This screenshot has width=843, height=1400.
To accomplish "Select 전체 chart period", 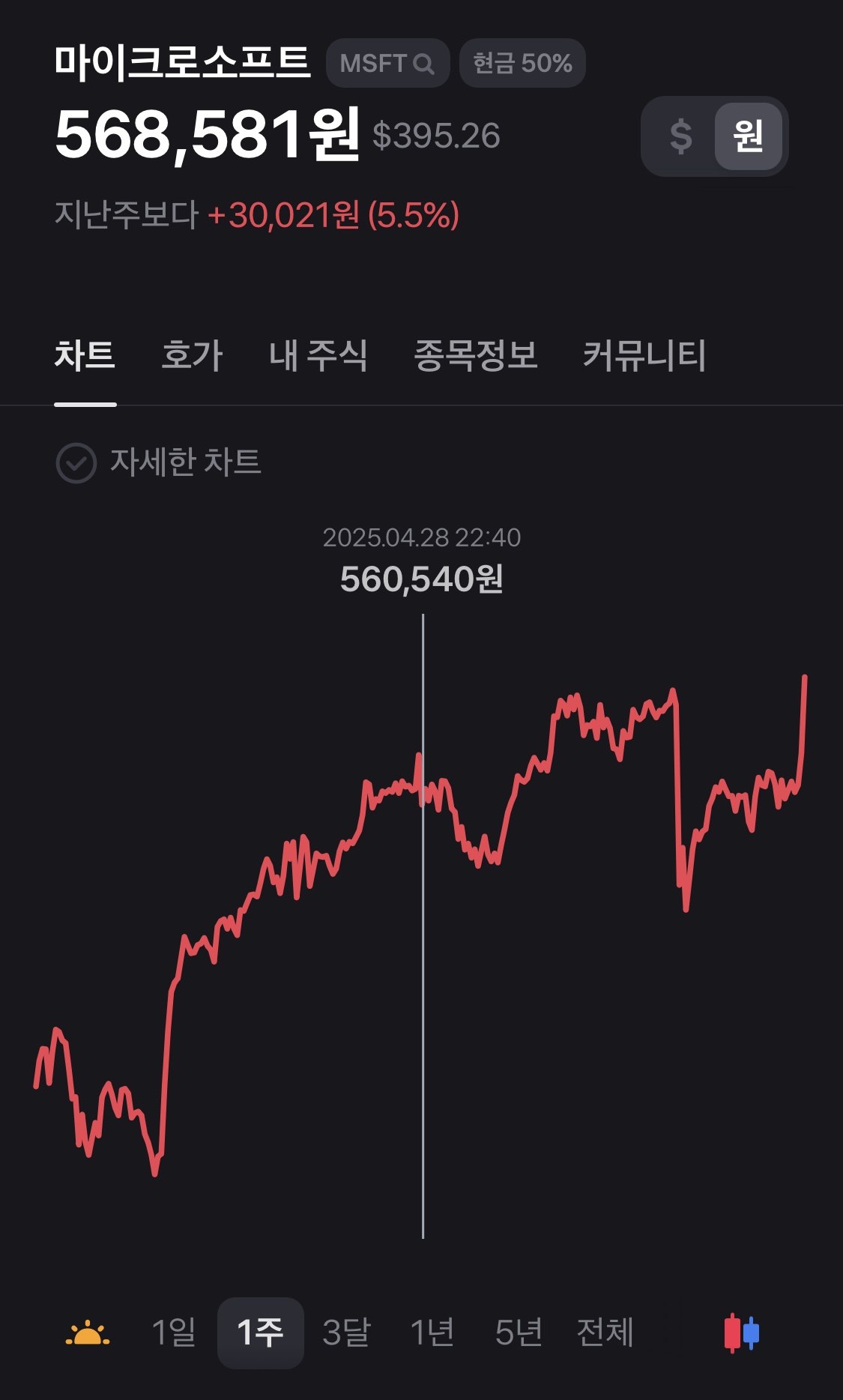I will [x=605, y=1333].
